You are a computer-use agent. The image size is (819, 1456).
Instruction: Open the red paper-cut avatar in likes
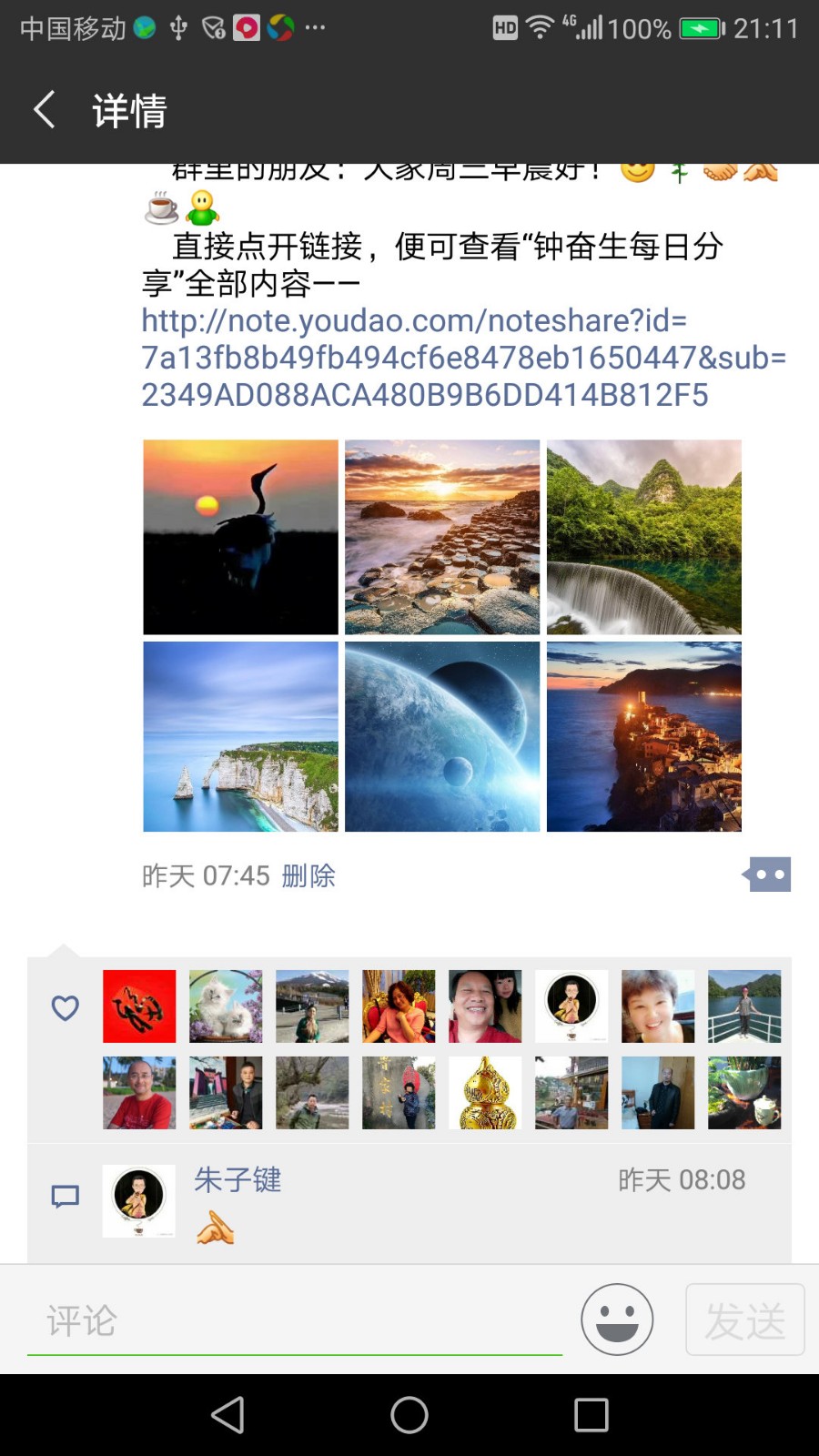coord(139,1006)
